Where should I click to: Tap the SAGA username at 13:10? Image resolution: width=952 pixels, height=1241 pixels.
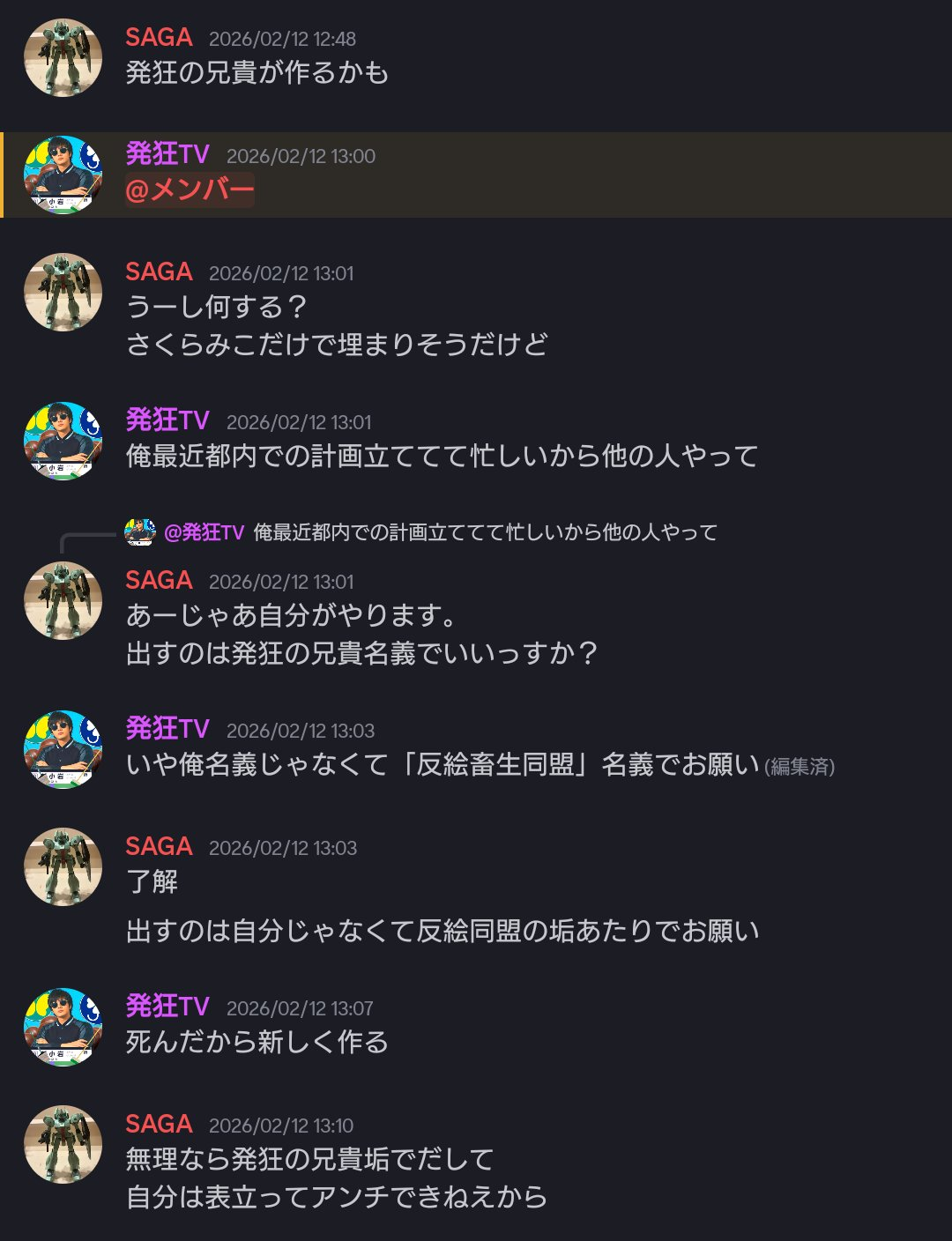[x=159, y=1124]
